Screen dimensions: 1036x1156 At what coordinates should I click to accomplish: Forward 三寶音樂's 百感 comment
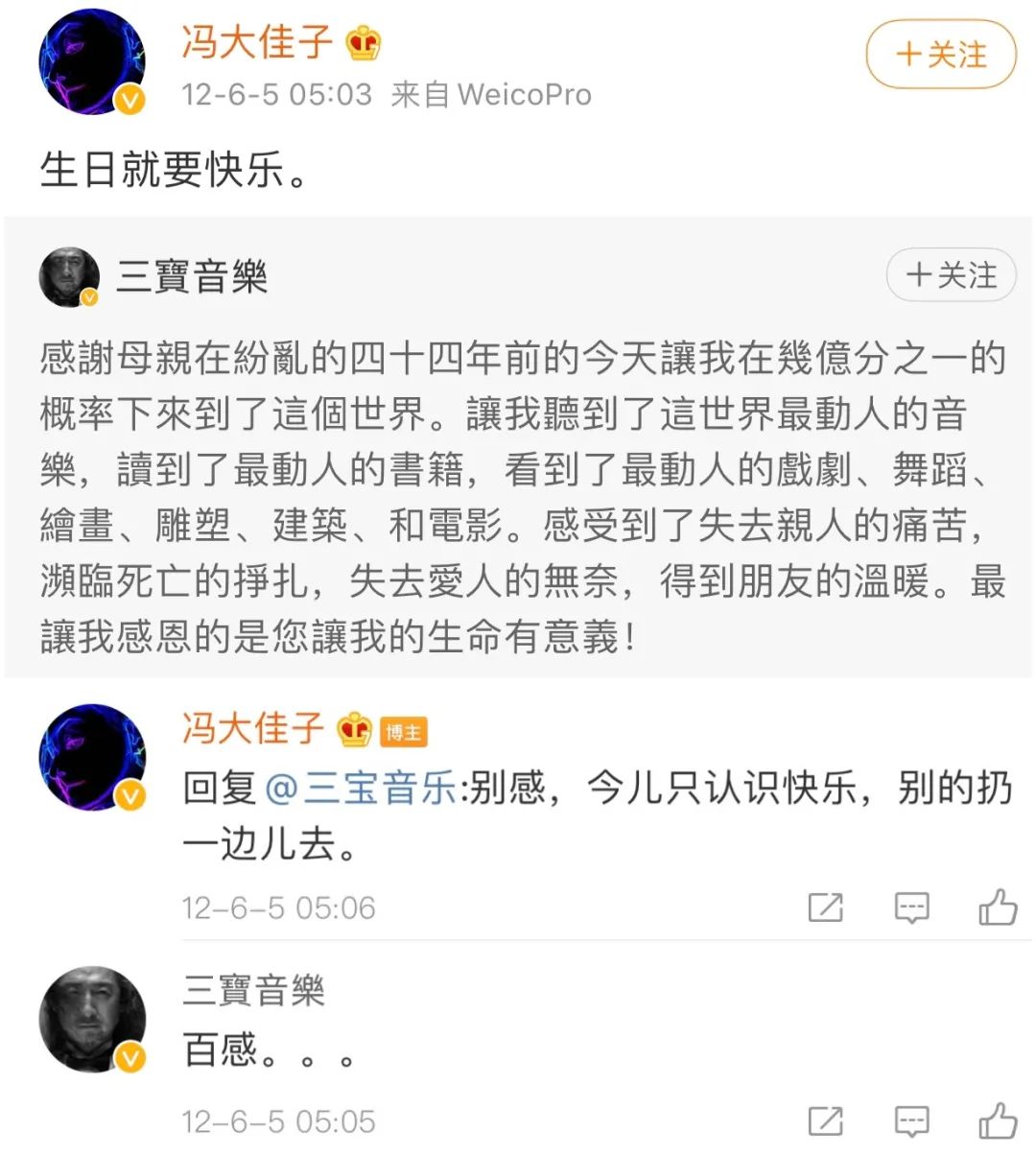(825, 1121)
